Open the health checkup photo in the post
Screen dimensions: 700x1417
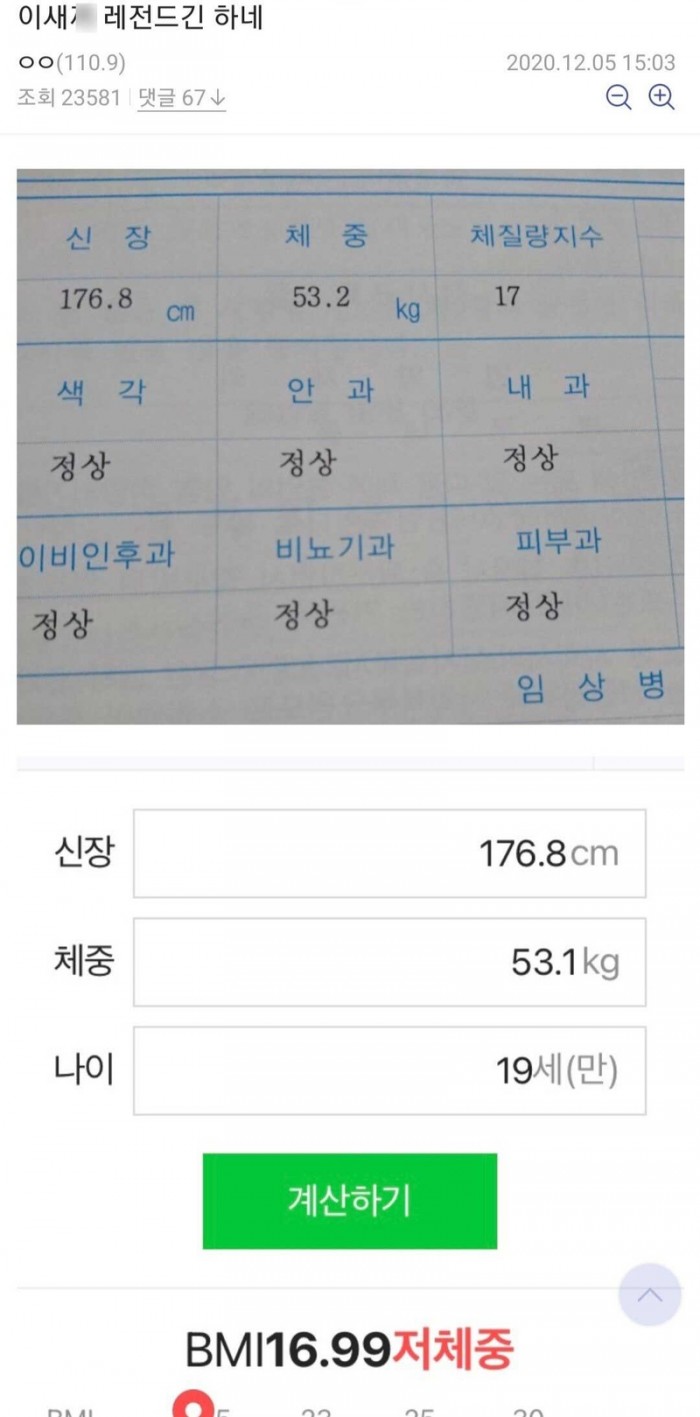(x=350, y=446)
